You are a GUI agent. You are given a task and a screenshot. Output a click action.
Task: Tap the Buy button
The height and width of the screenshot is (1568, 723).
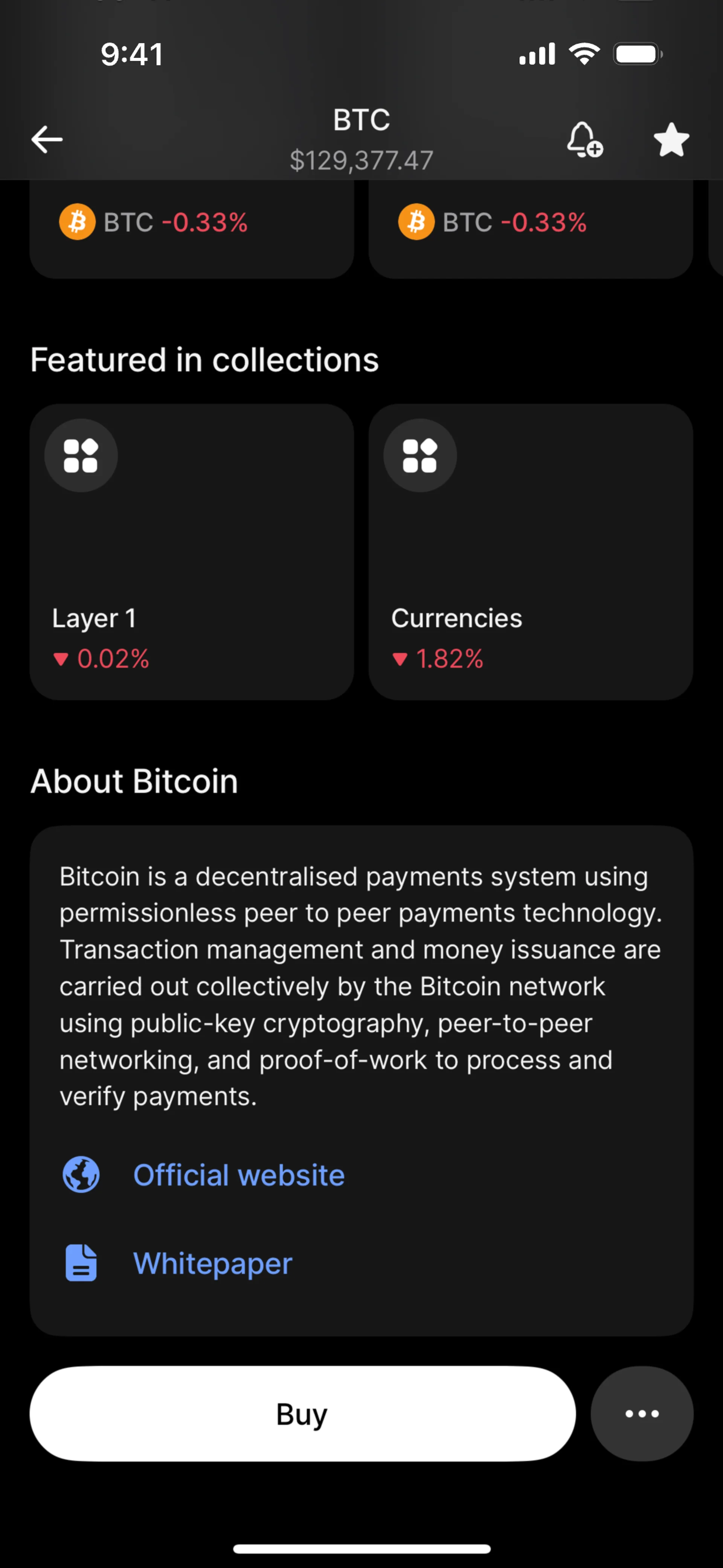302,1414
